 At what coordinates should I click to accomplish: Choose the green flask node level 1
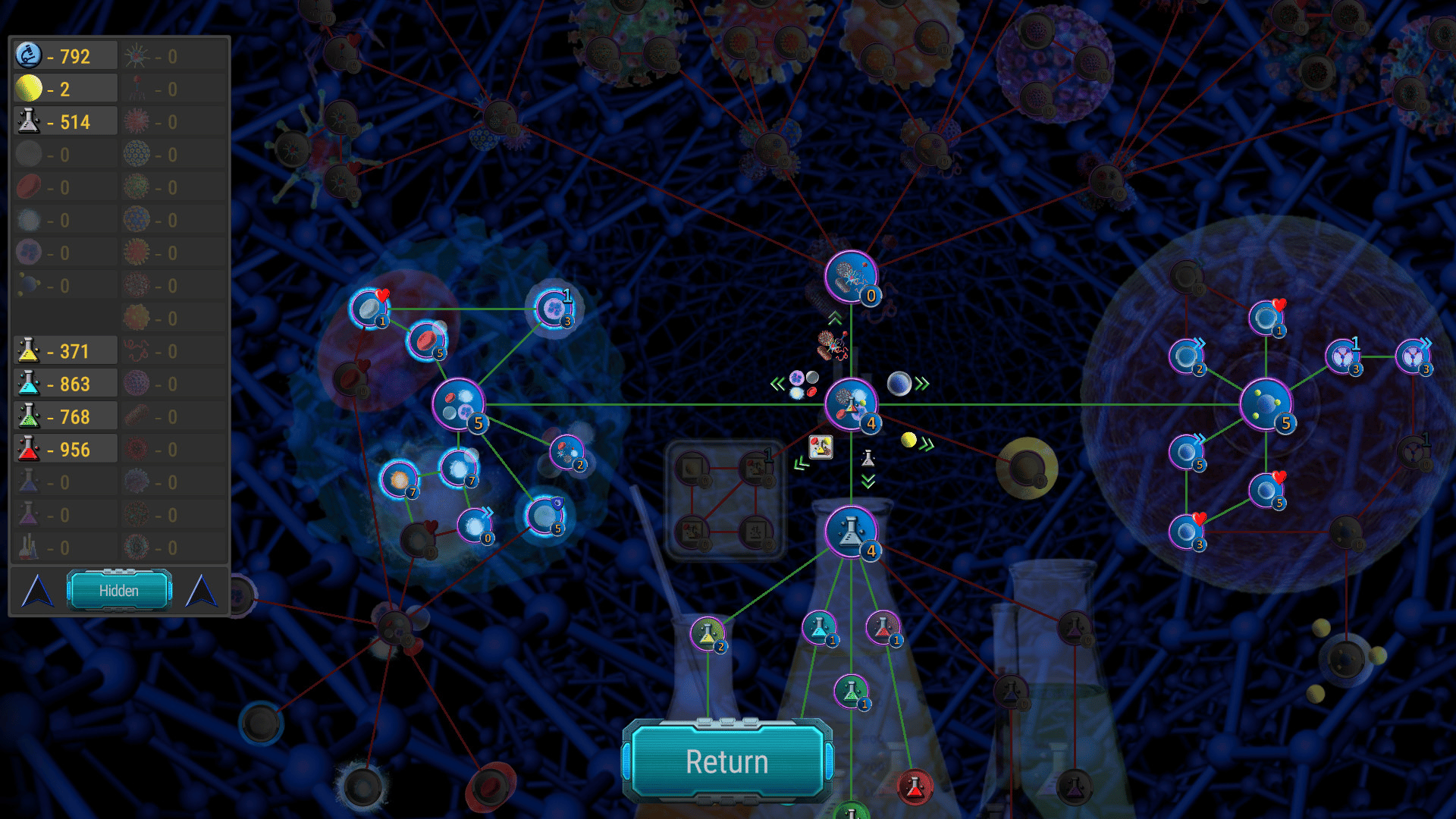tap(851, 691)
